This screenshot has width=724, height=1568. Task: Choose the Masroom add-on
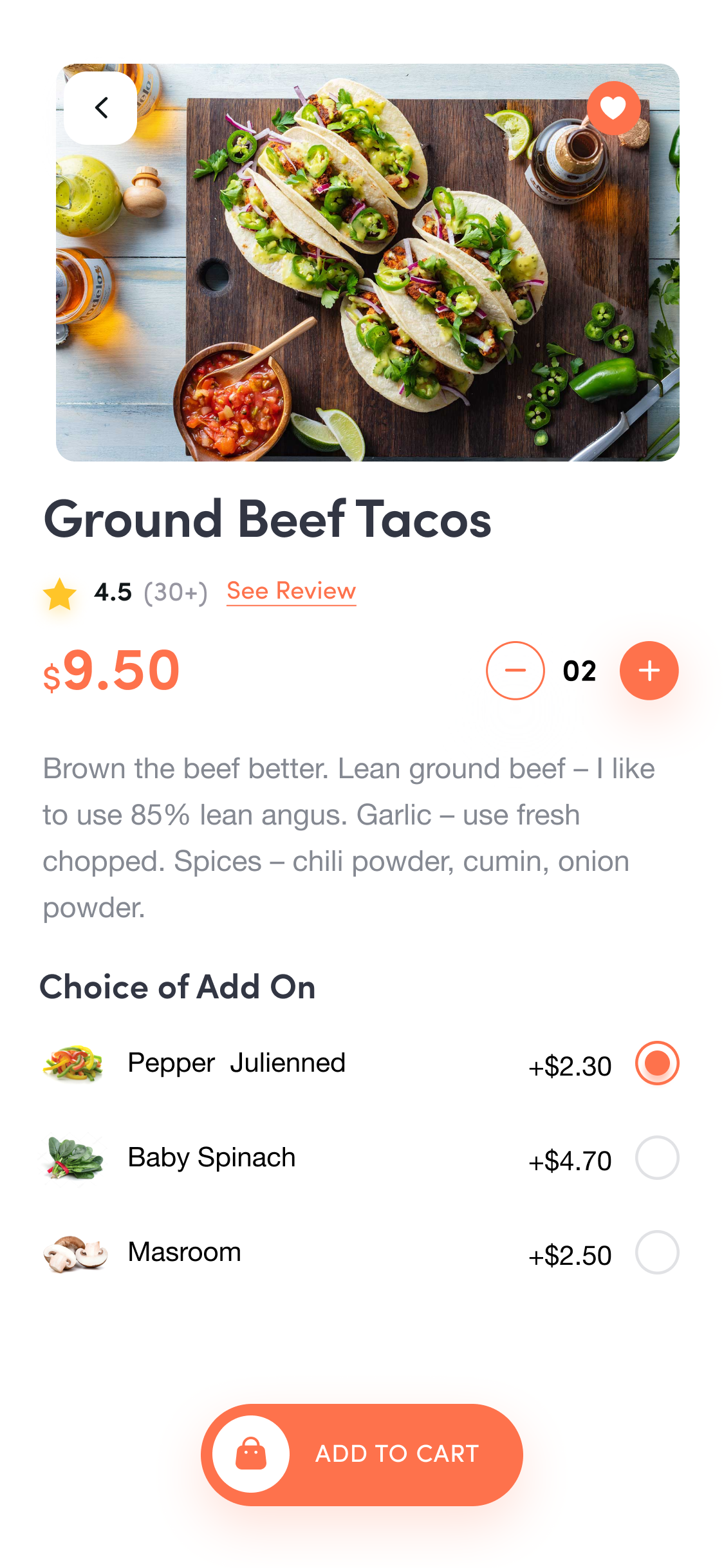click(656, 1252)
